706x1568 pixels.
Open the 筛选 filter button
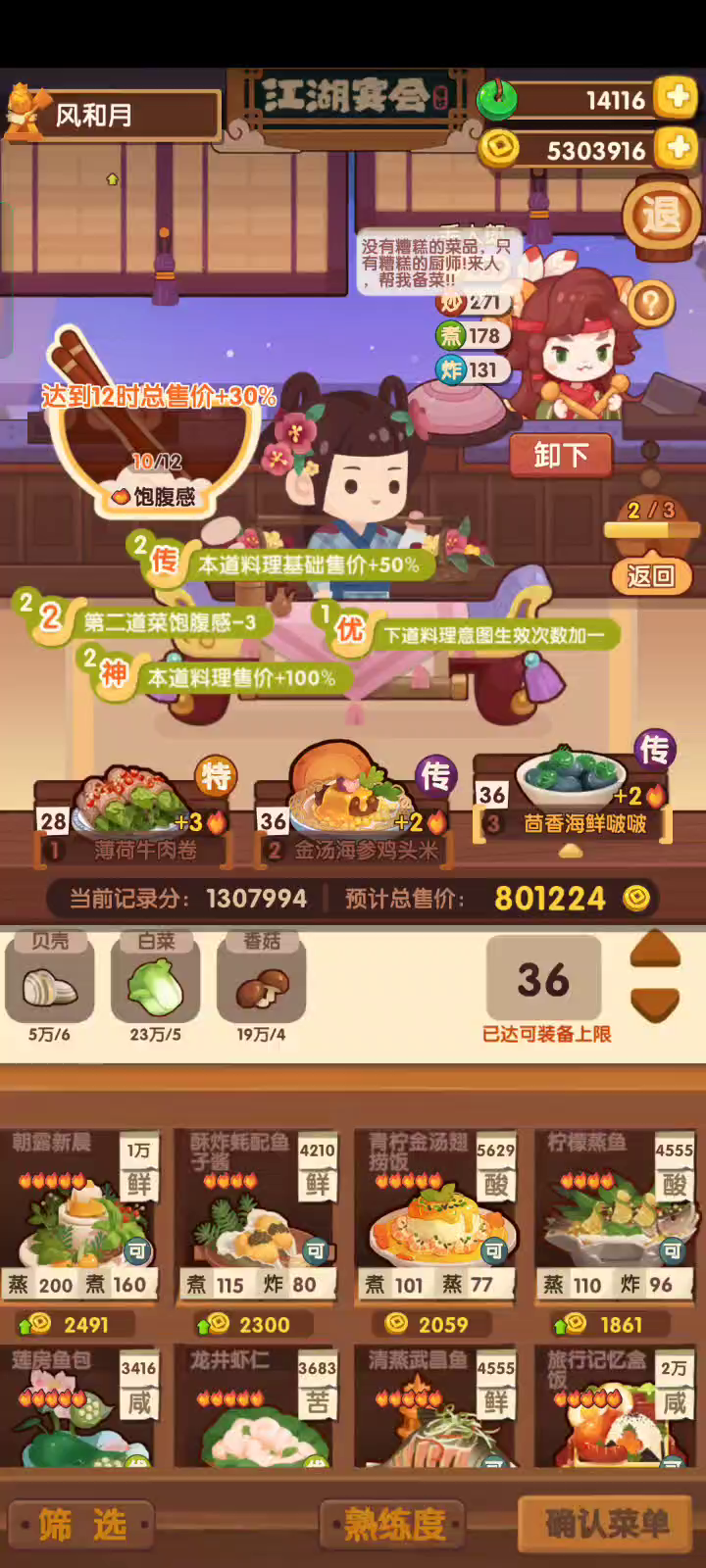coord(82,1525)
